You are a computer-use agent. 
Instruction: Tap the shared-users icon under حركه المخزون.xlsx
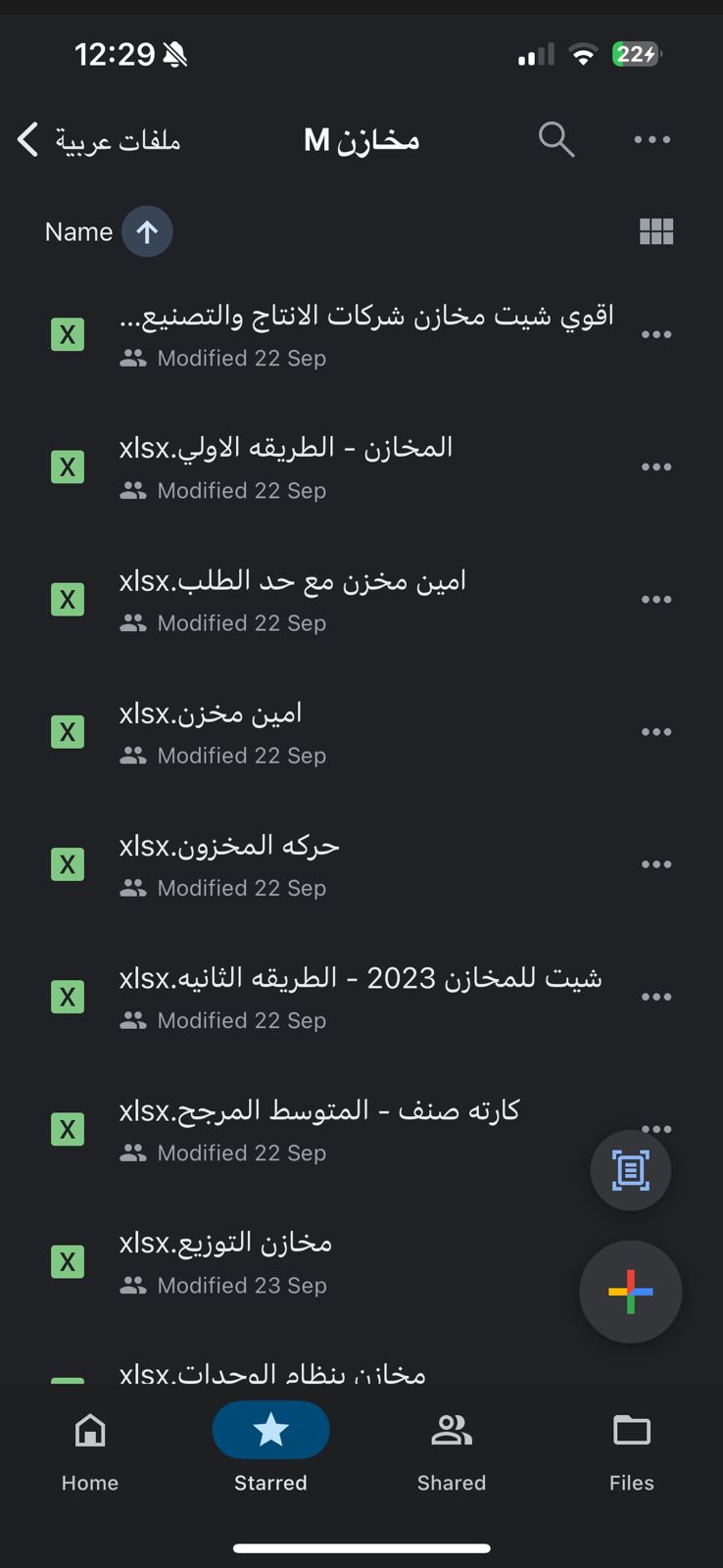click(132, 888)
